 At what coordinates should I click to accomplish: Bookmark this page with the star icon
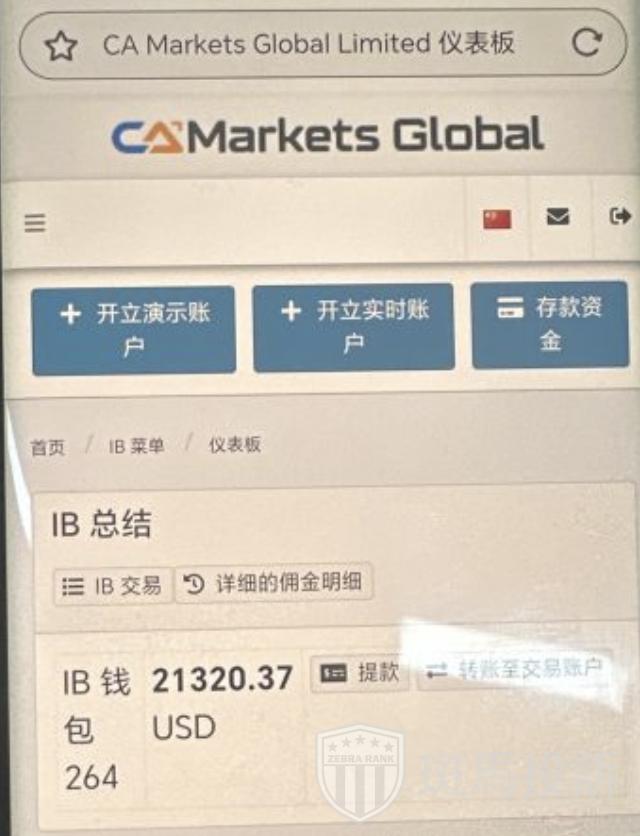point(62,45)
